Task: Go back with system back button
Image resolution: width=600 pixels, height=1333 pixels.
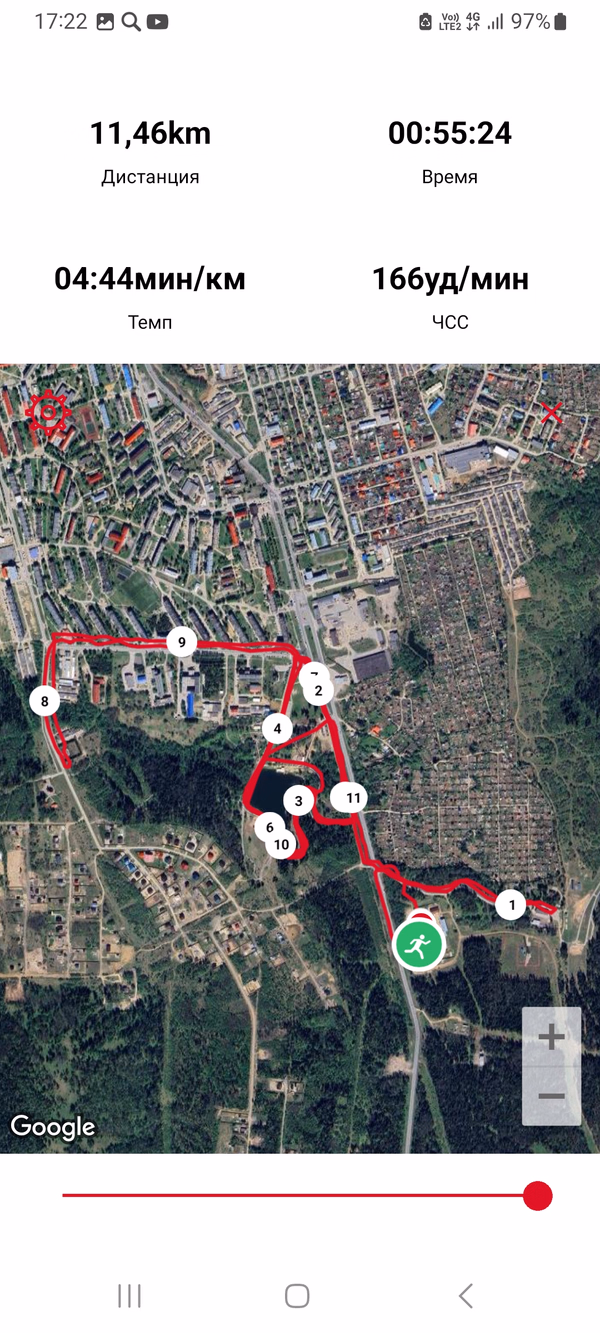Action: [x=466, y=1296]
